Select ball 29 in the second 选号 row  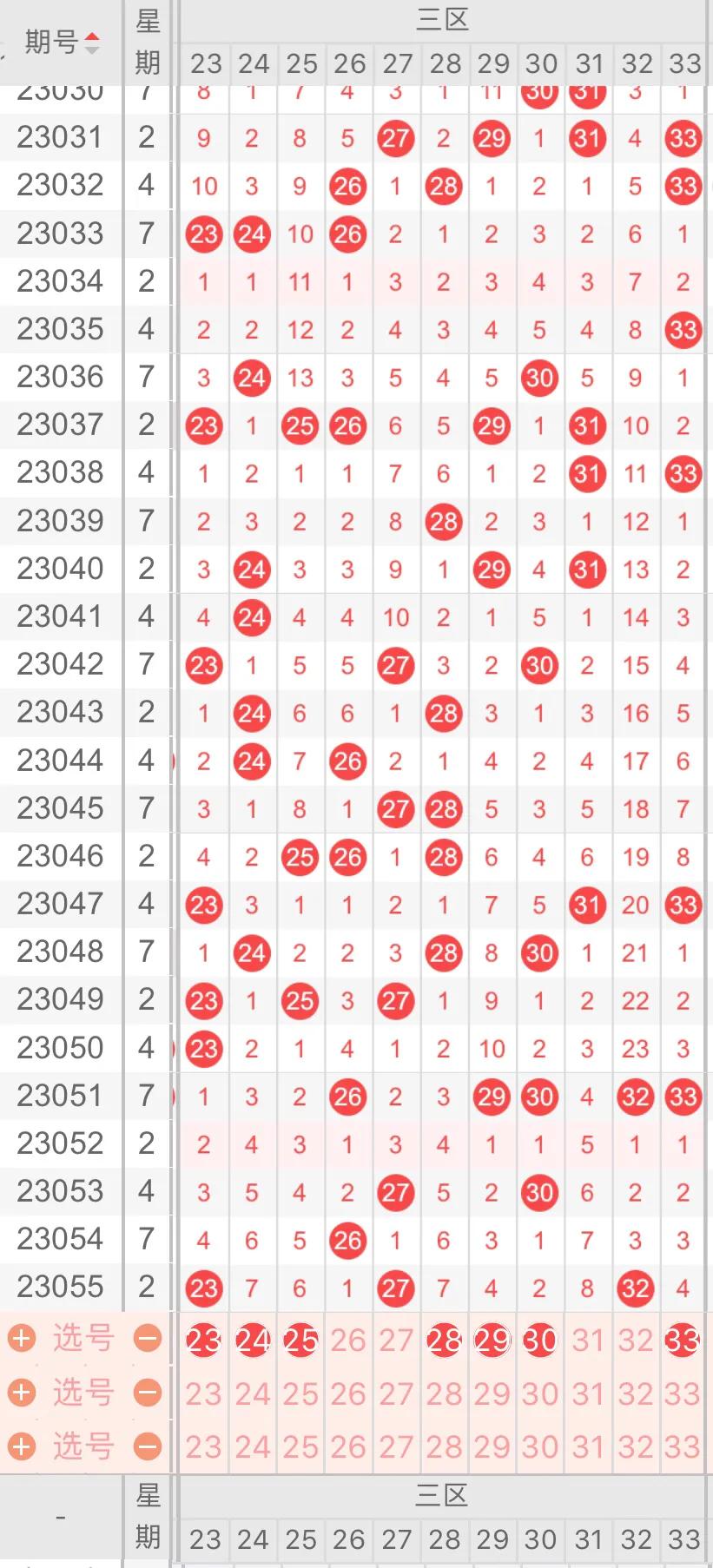492,1393
